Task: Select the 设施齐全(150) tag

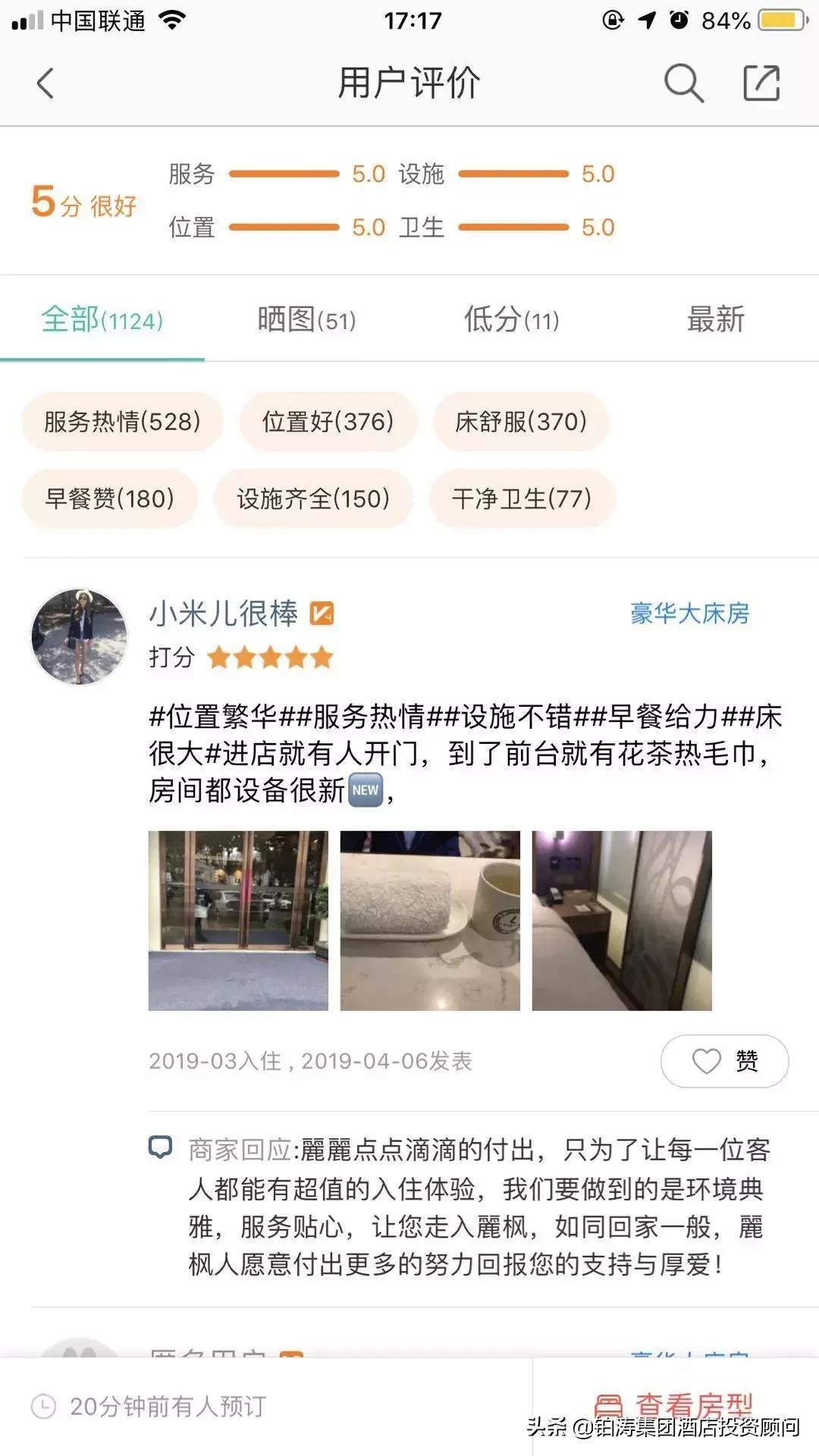Action: pyautogui.click(x=312, y=499)
